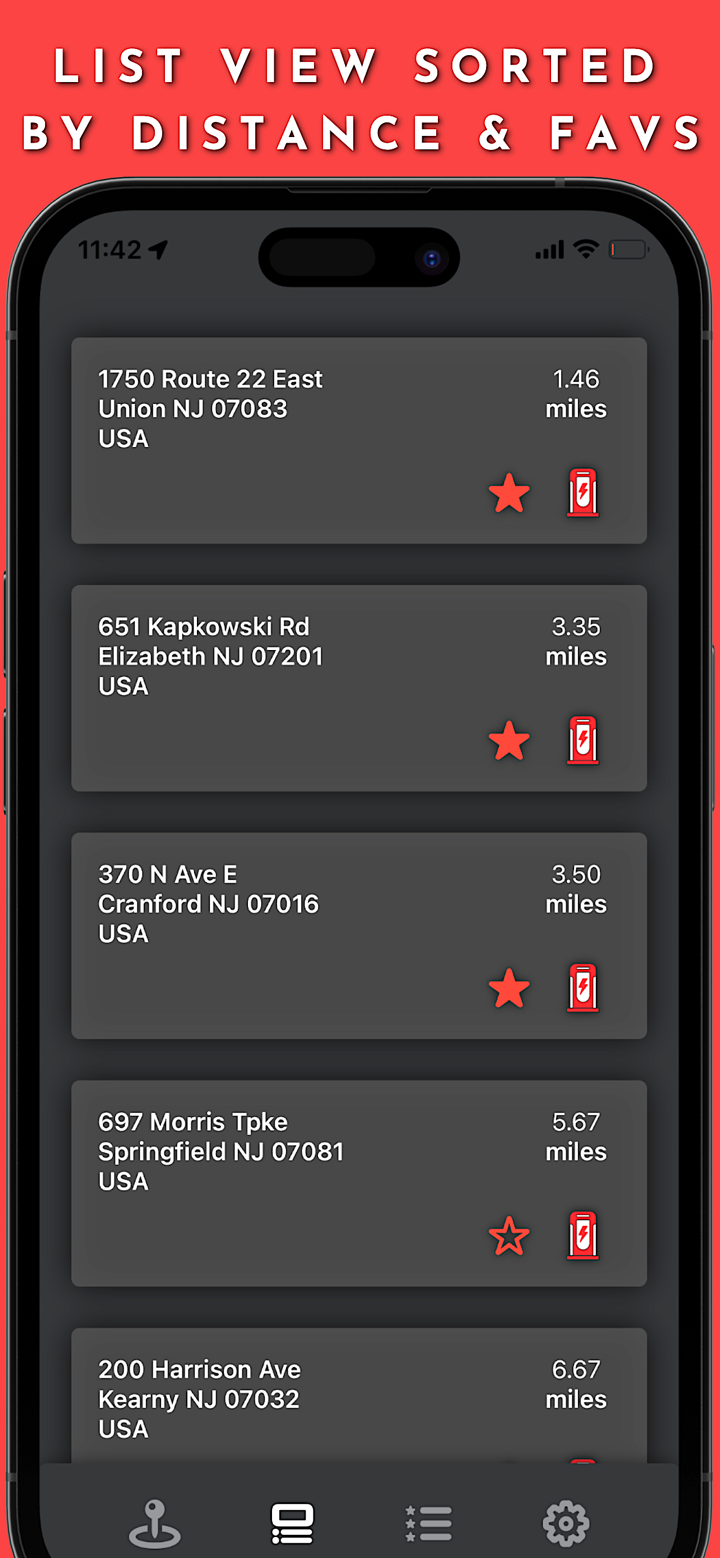Open the favorites list icon
This screenshot has width=720, height=1558.
(x=428, y=1522)
